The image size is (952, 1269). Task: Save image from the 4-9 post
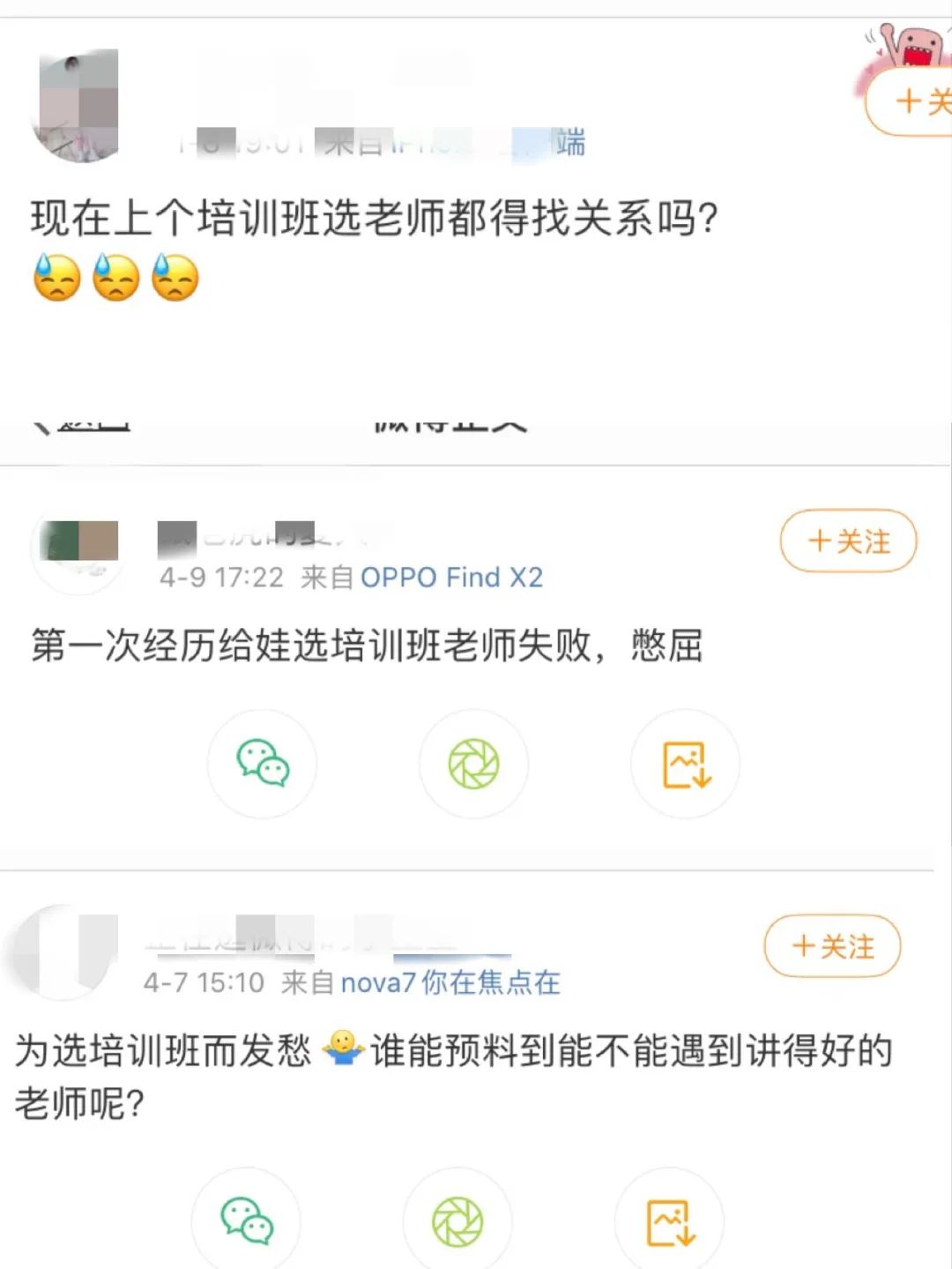pos(685,764)
